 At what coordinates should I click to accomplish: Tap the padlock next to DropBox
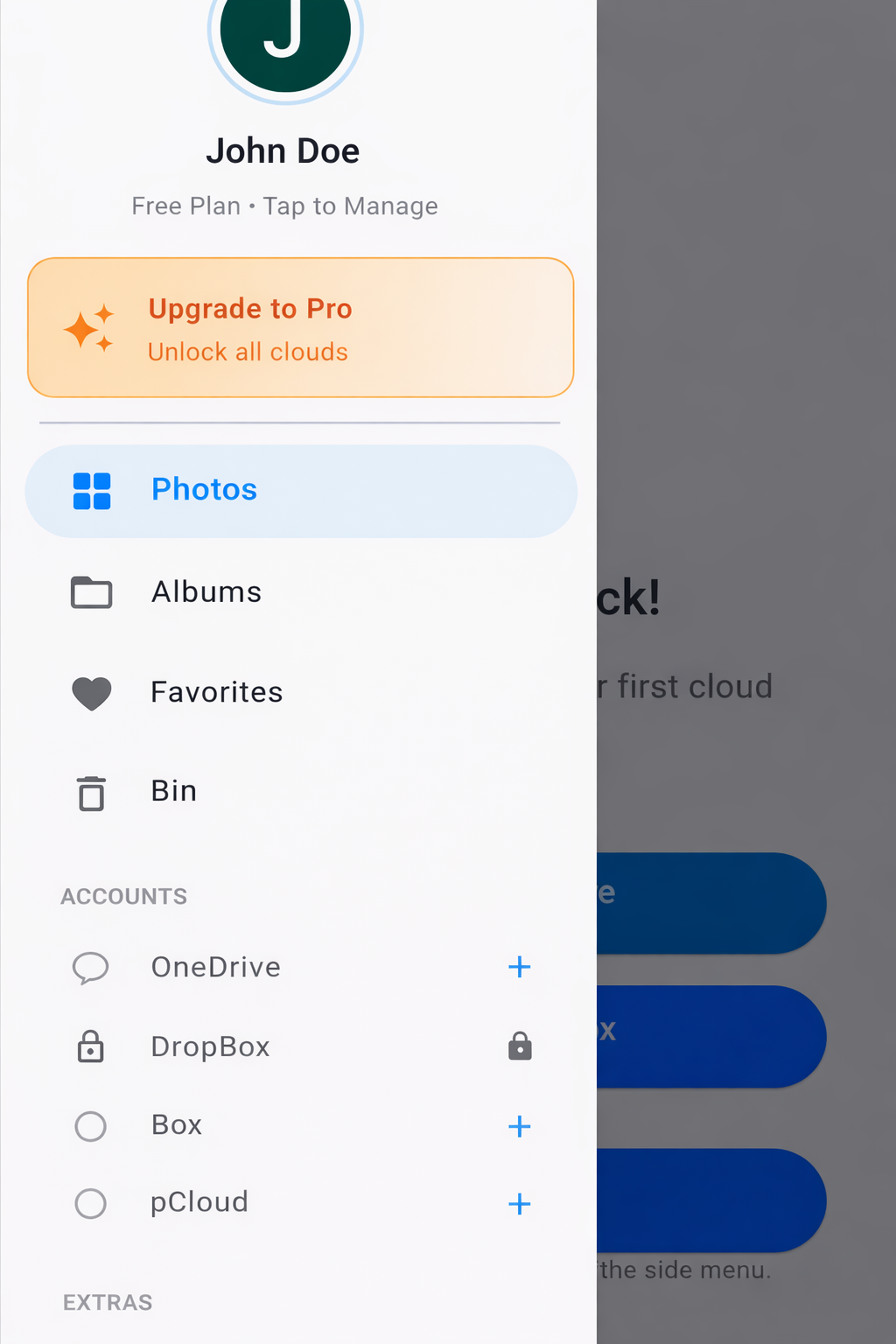(519, 1046)
